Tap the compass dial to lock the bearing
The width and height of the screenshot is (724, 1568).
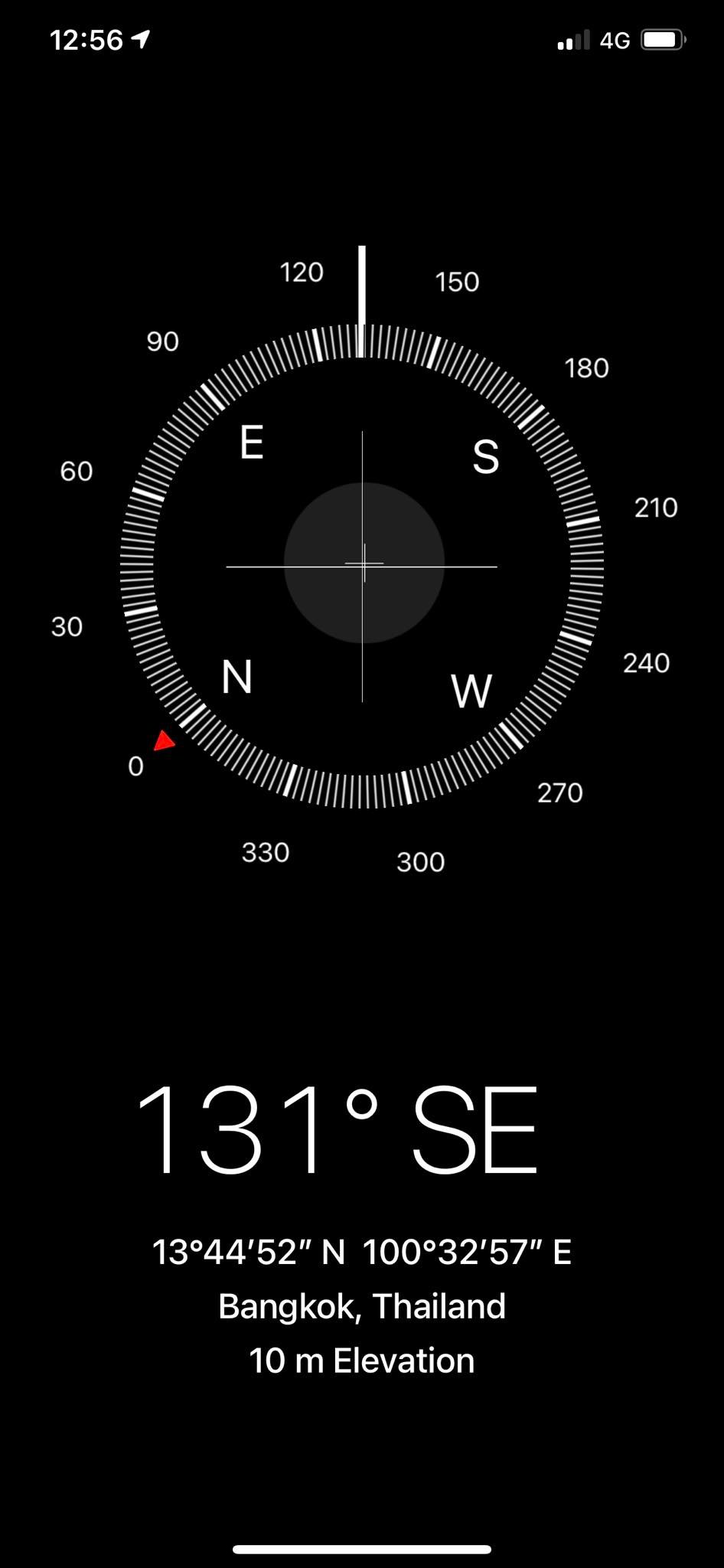coord(363,565)
